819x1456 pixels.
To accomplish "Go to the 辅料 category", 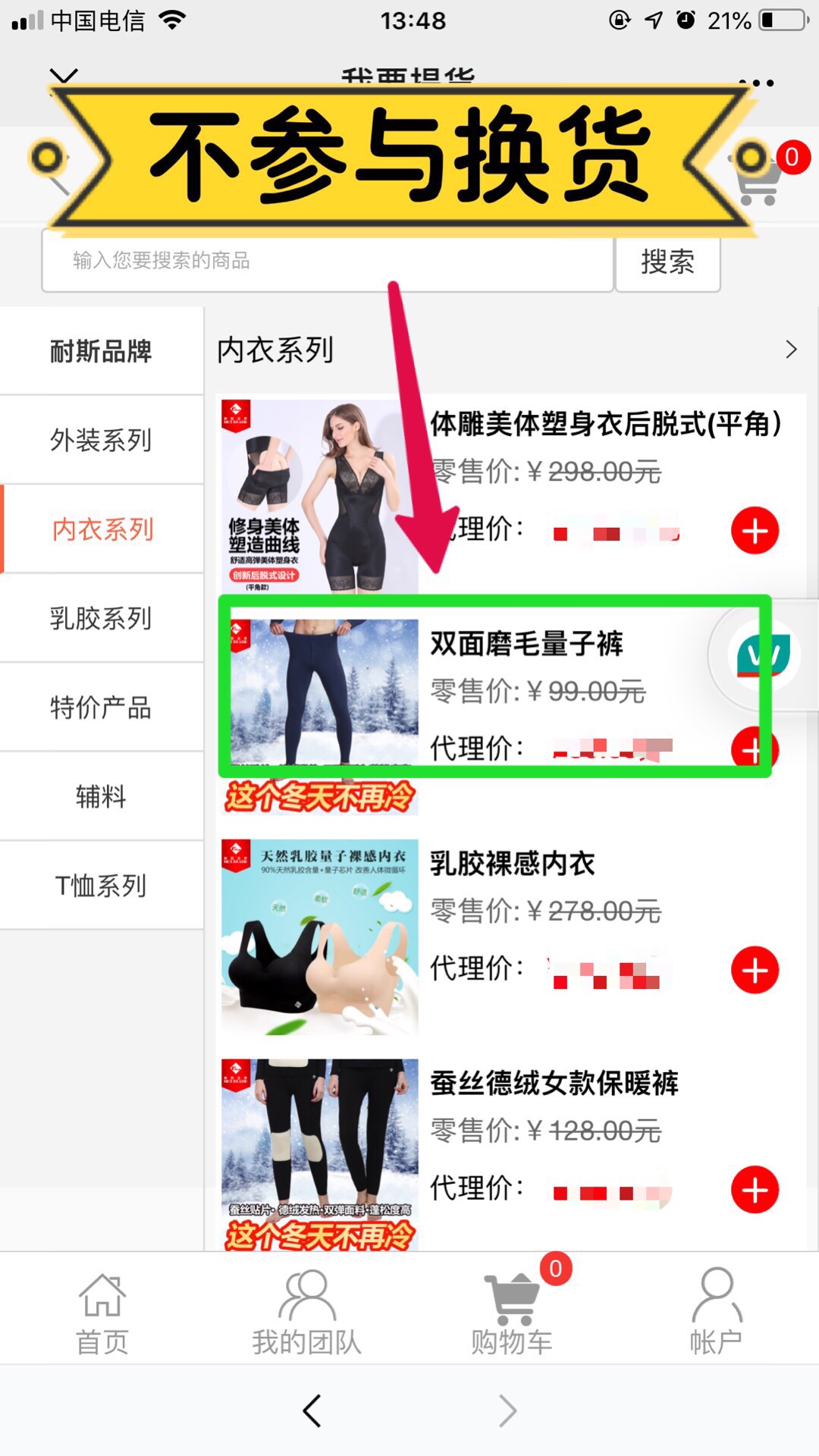I will click(101, 796).
